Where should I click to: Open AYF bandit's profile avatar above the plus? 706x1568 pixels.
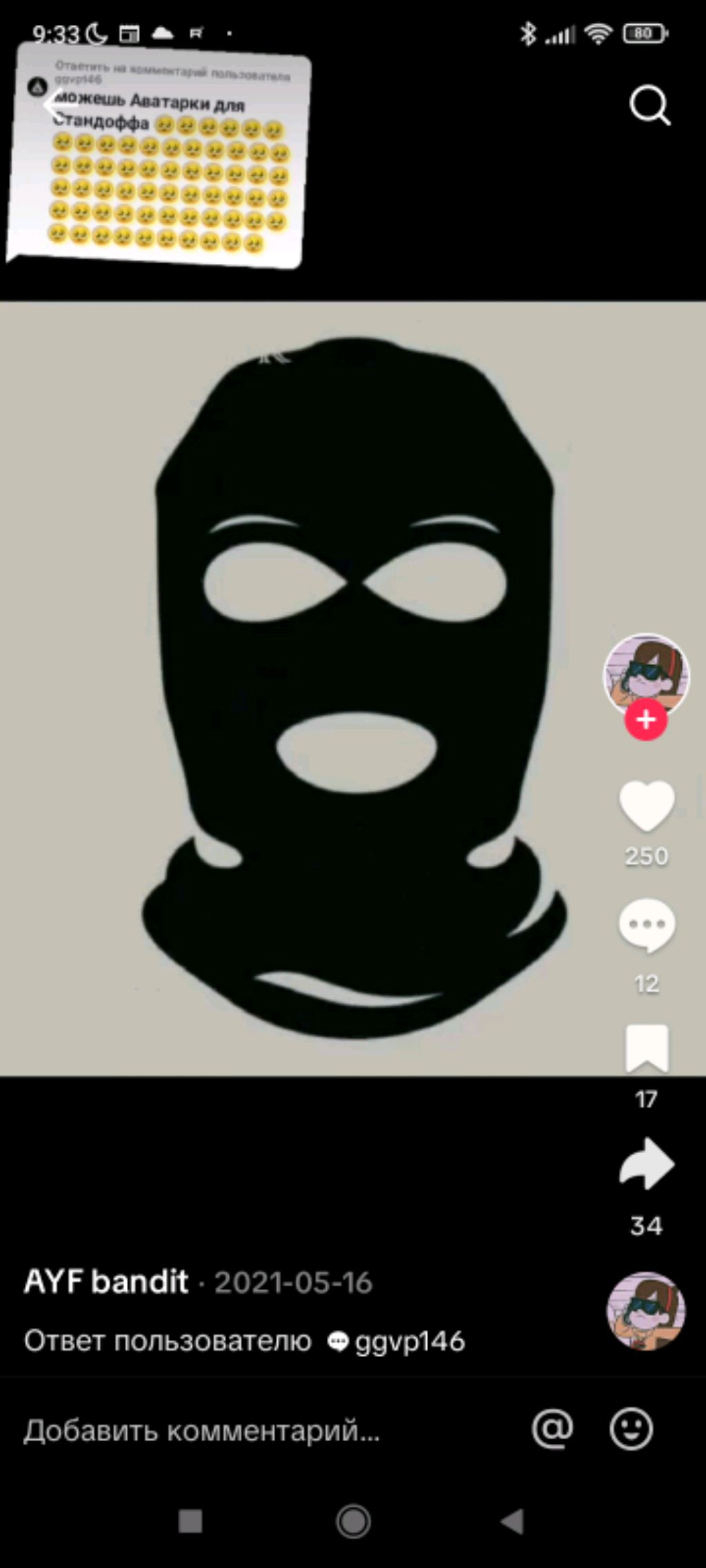click(646, 672)
